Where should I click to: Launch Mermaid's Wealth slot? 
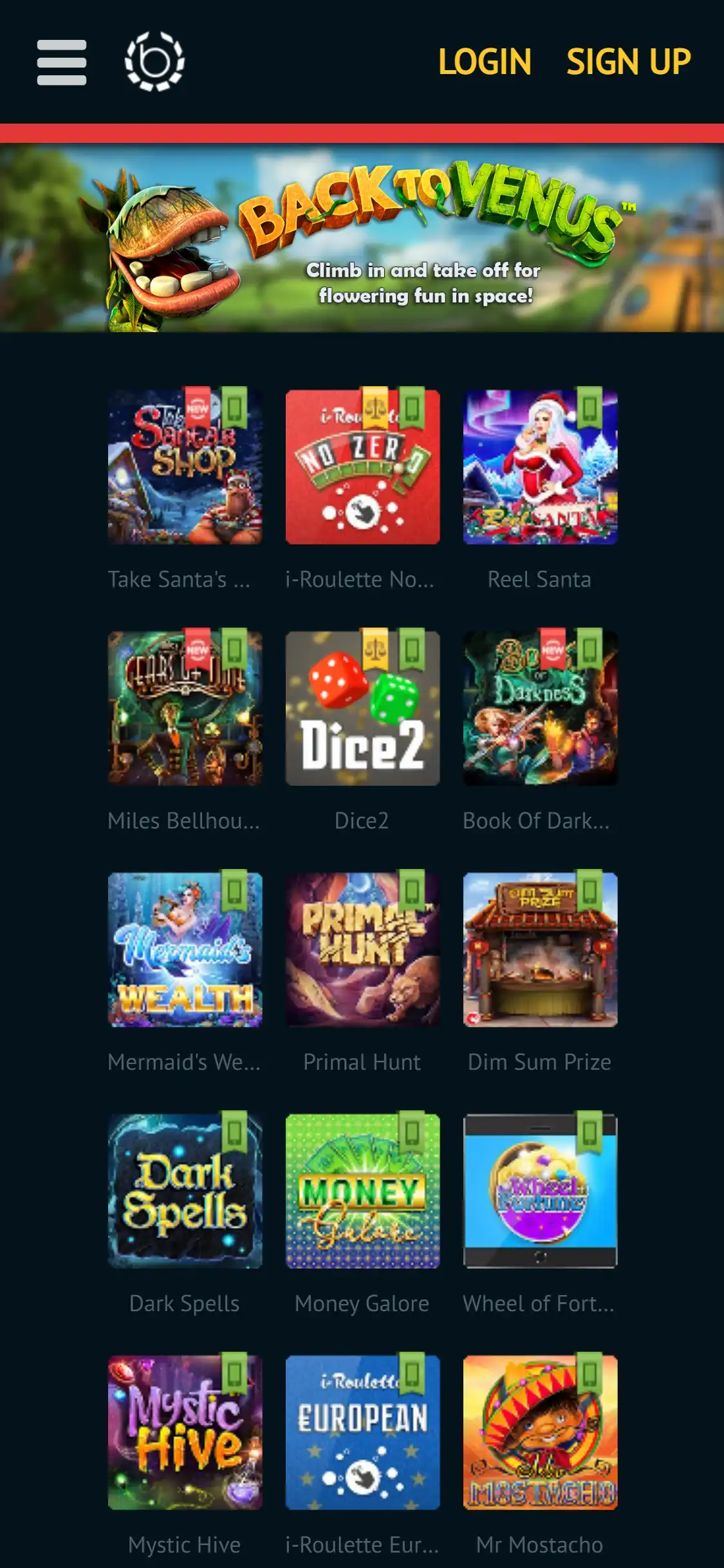pos(185,949)
